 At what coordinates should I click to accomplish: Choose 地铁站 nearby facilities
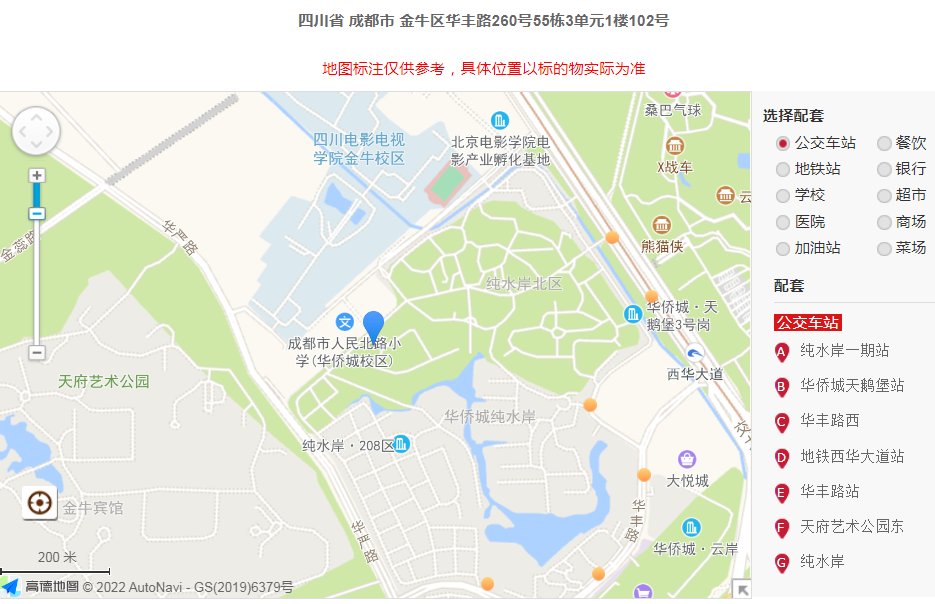(x=783, y=169)
